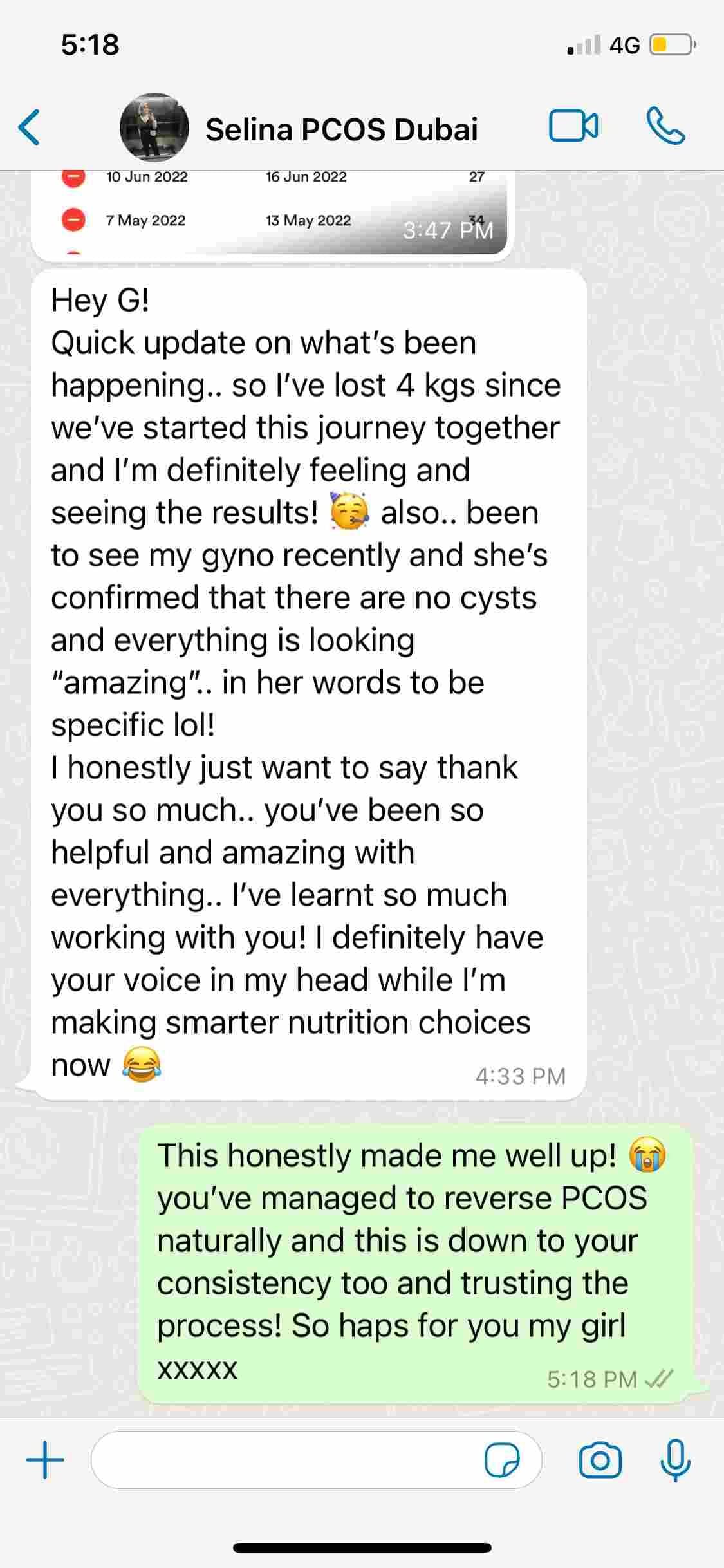Open the plus attachment menu
Screen dimensions: 724x1568
point(45,1460)
